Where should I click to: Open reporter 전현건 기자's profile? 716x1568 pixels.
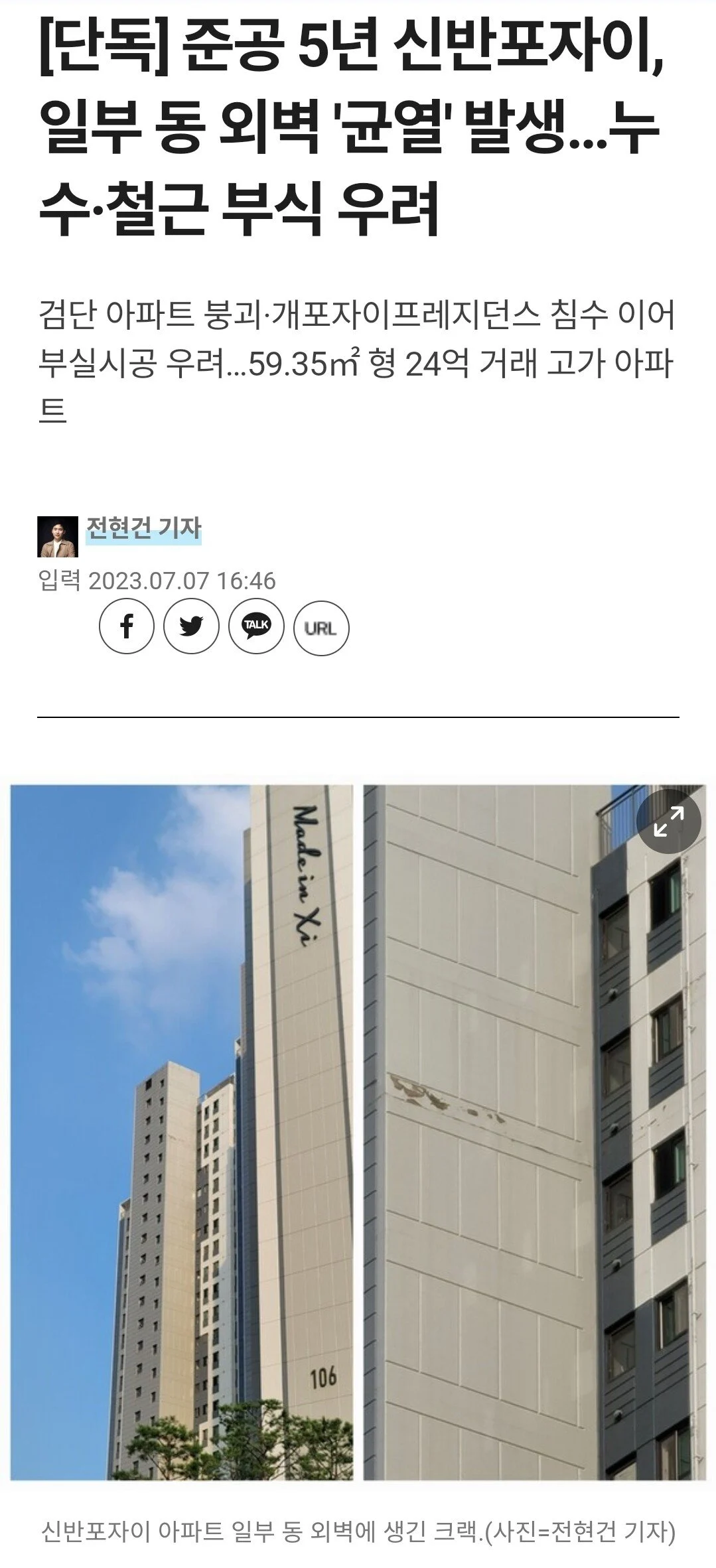143,528
